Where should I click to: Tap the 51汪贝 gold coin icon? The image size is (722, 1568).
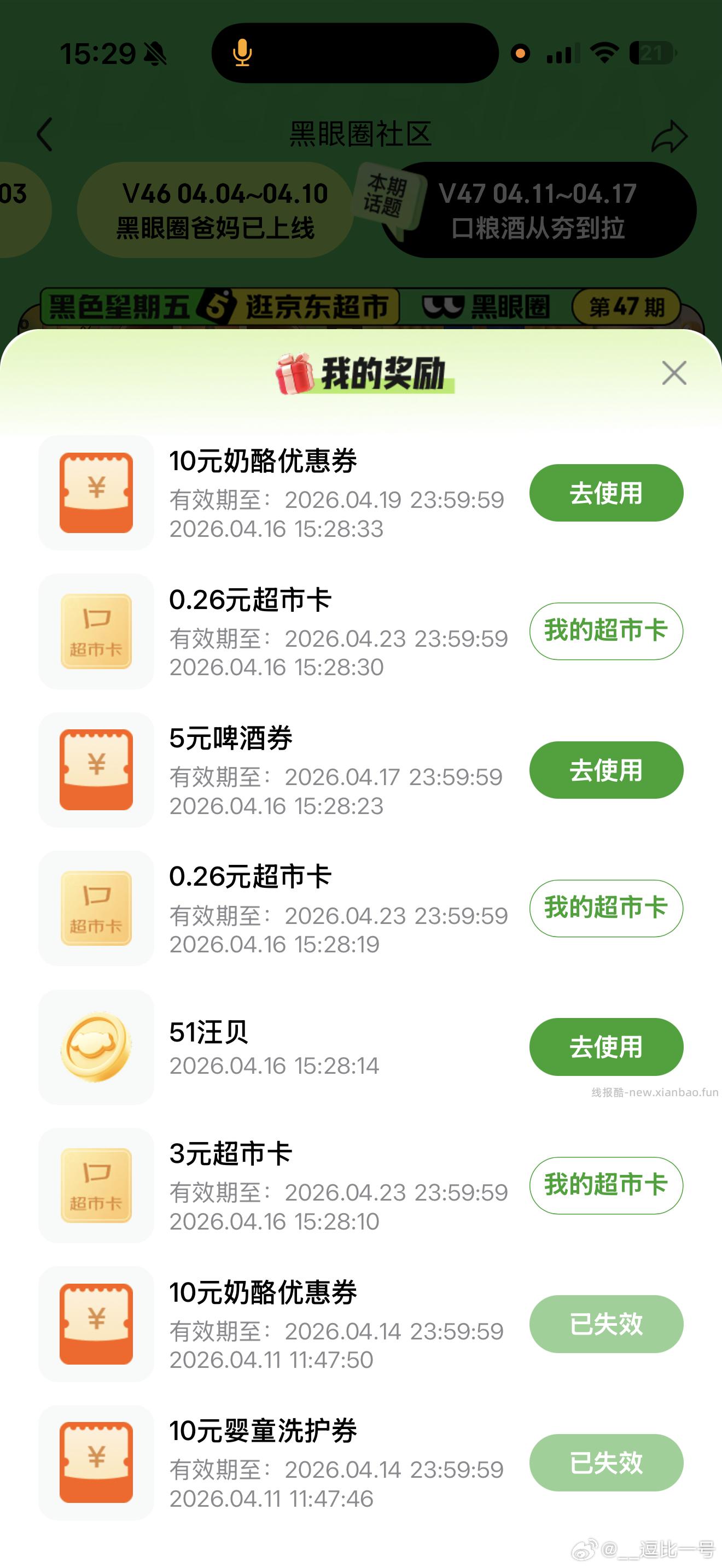[96, 1046]
